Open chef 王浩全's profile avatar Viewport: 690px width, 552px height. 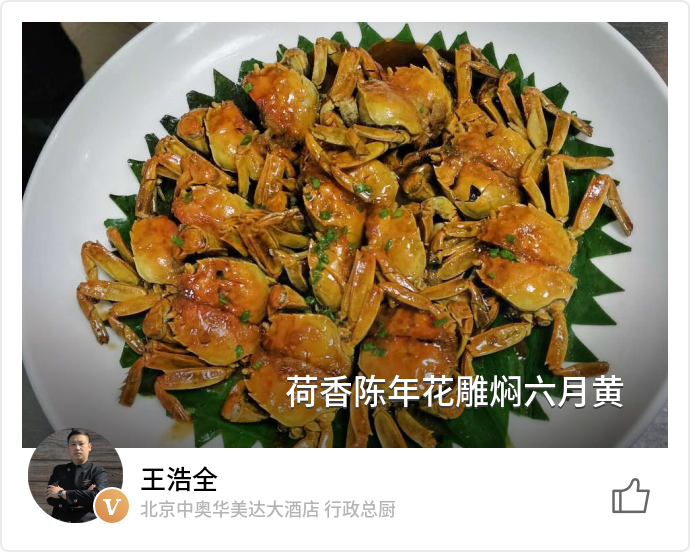[x=75, y=476]
